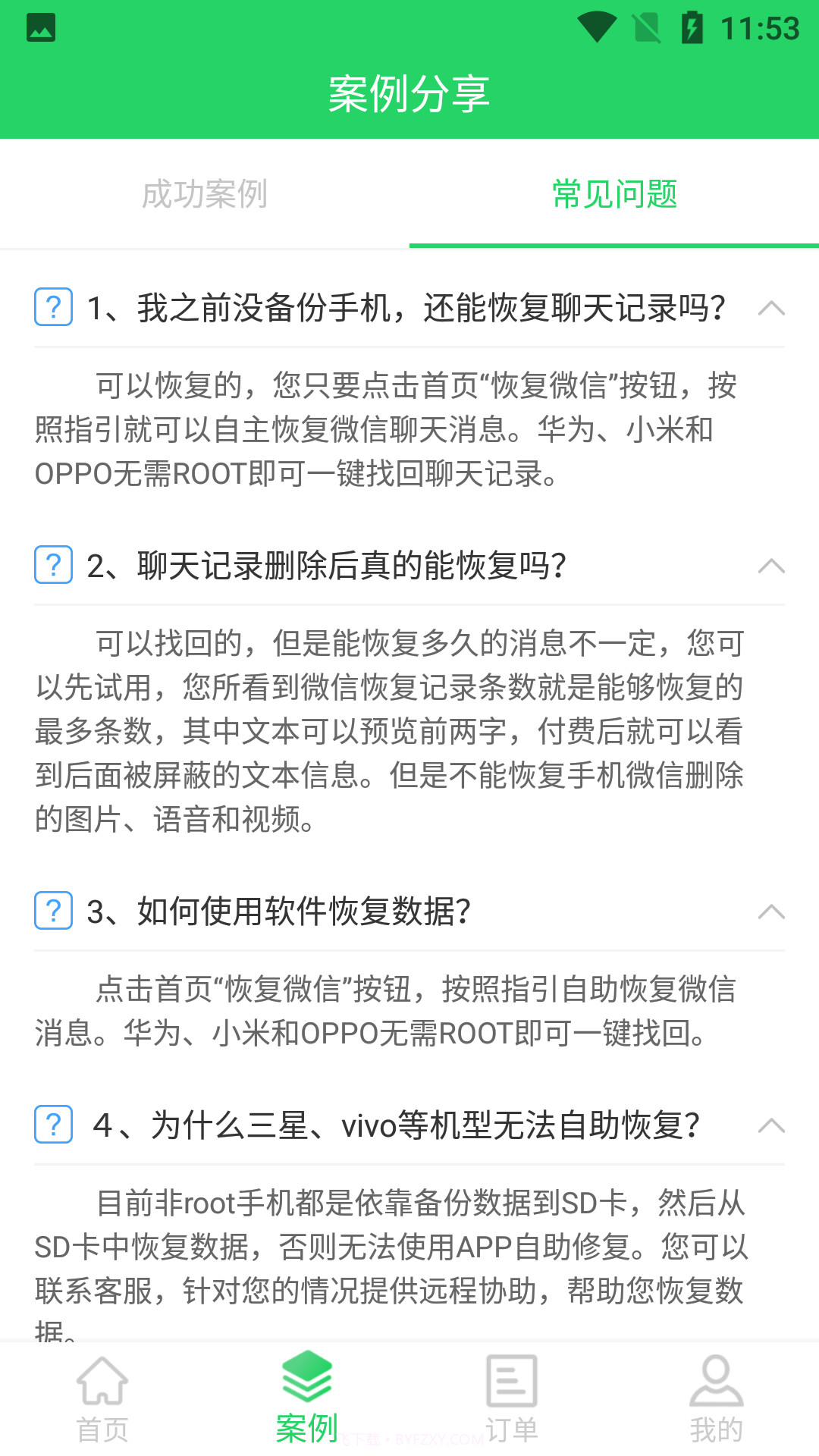
Task: Click the question mark icon beside question 1
Action: [x=52, y=307]
